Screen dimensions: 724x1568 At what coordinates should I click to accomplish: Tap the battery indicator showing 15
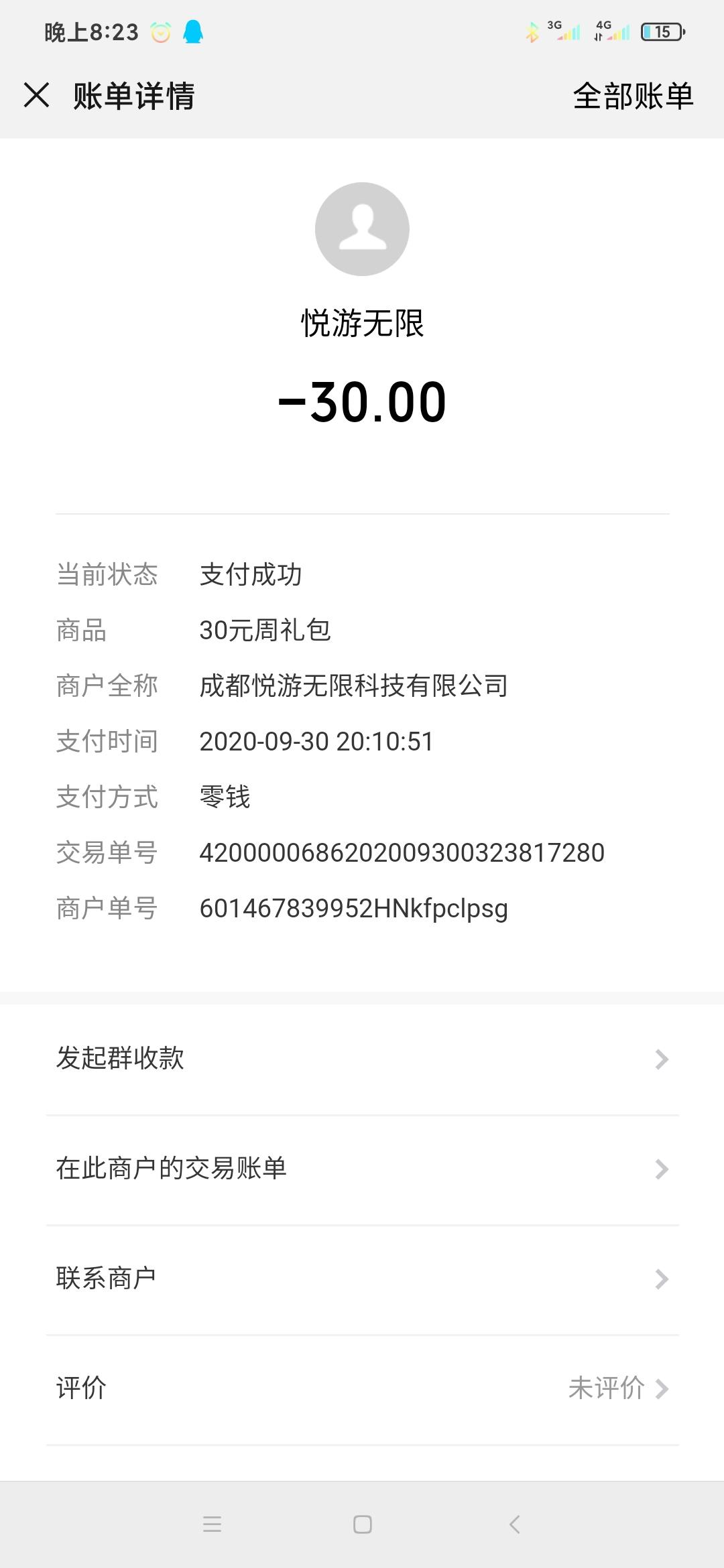click(660, 30)
